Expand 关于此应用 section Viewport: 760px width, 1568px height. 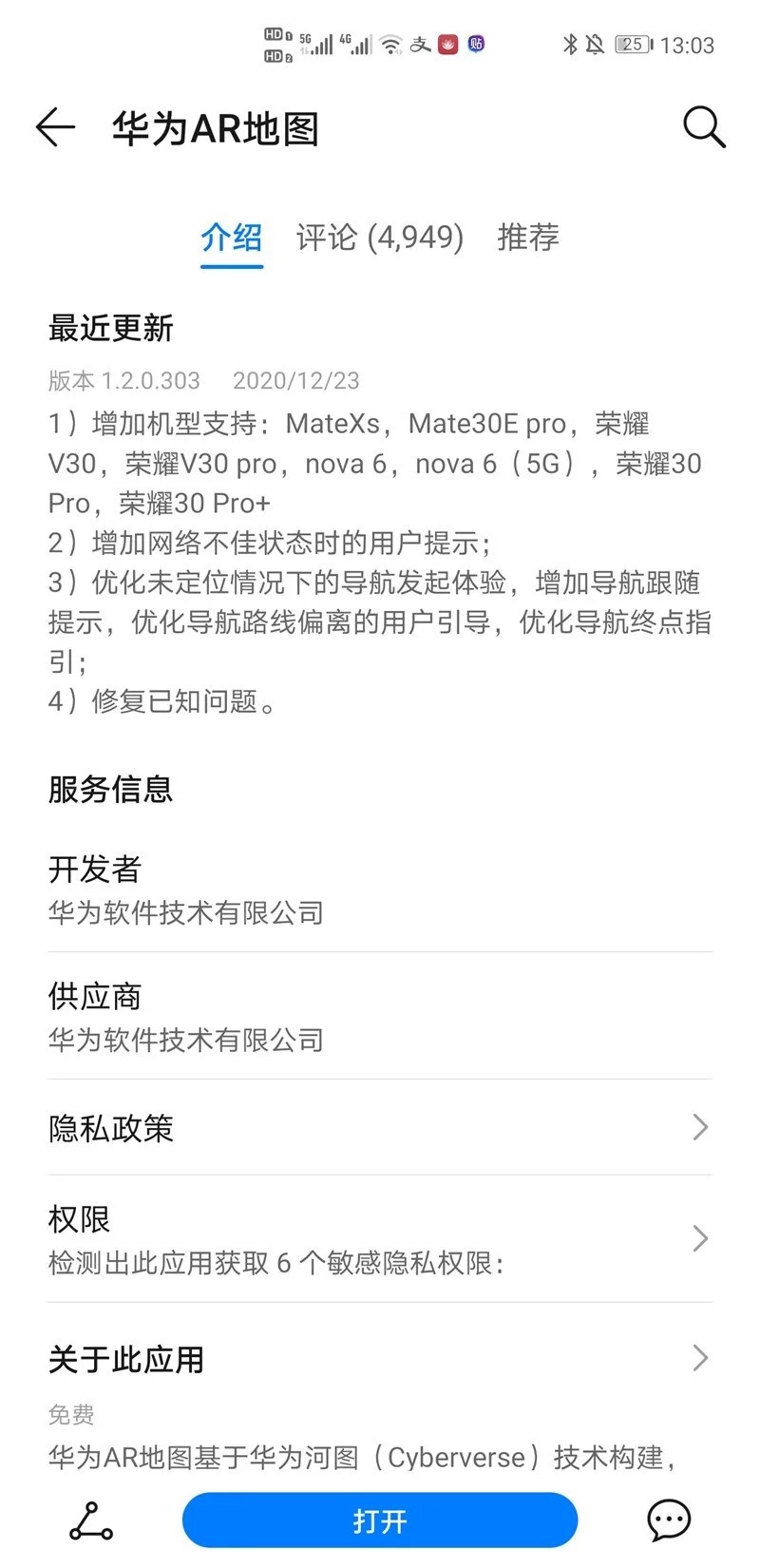point(380,1359)
